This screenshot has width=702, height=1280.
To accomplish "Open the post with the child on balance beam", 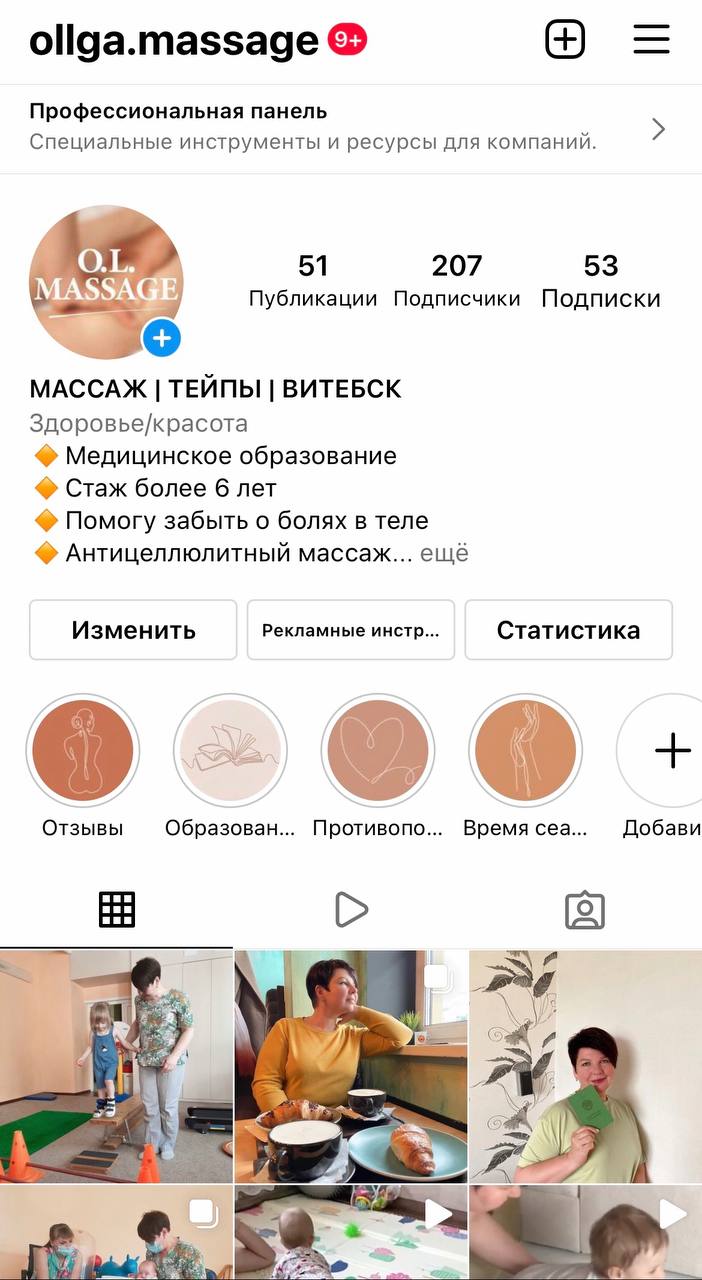I will click(x=116, y=1066).
